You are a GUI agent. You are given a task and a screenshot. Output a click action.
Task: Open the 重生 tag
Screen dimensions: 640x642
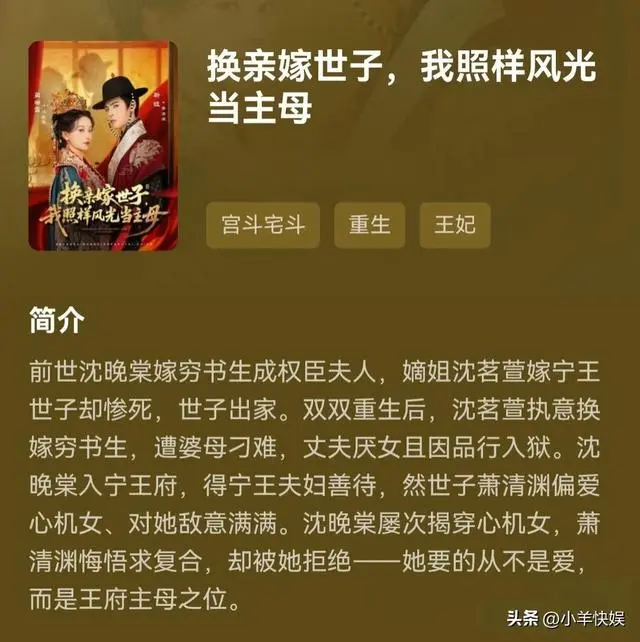point(369,225)
